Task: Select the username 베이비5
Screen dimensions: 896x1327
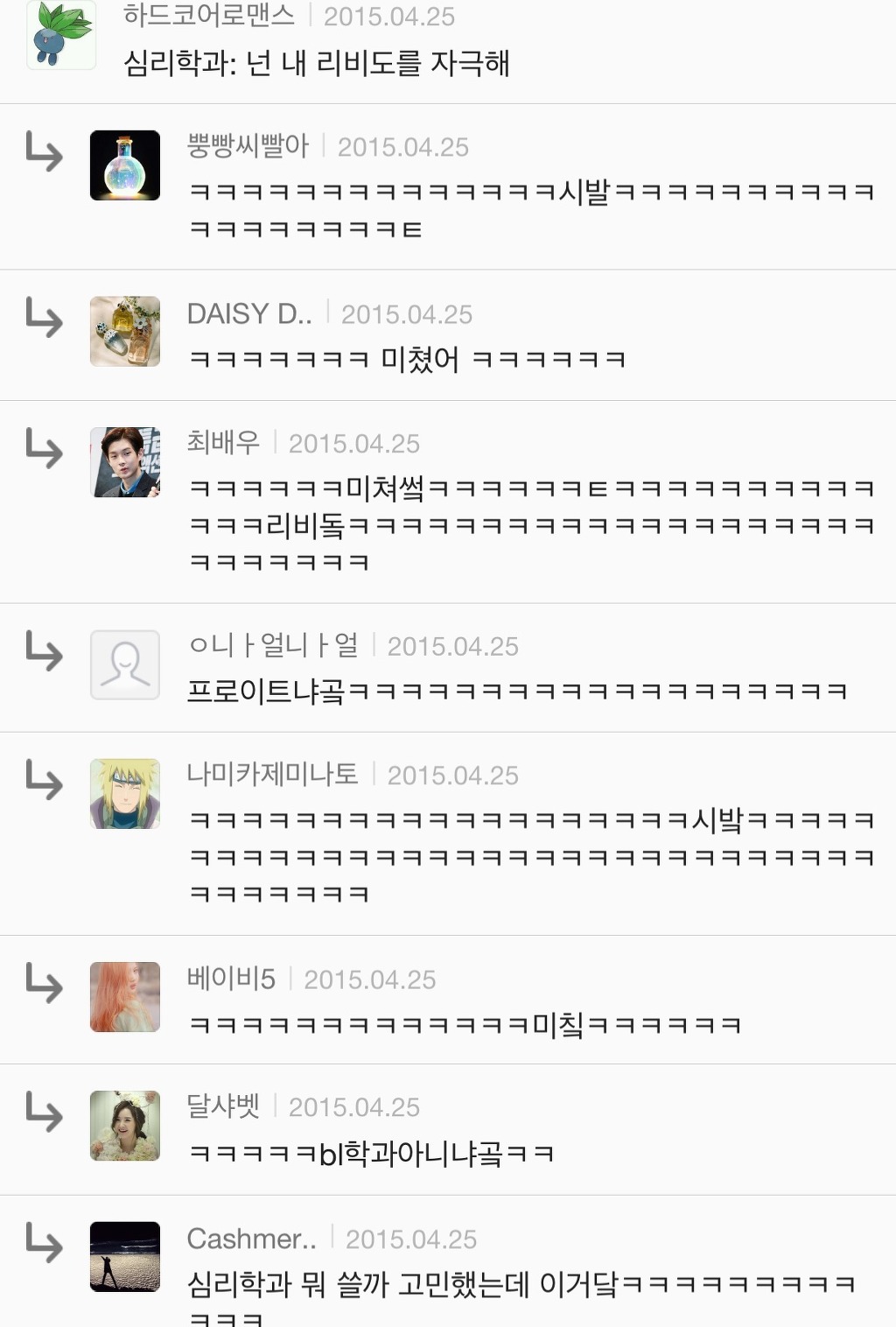Action: click(x=234, y=979)
